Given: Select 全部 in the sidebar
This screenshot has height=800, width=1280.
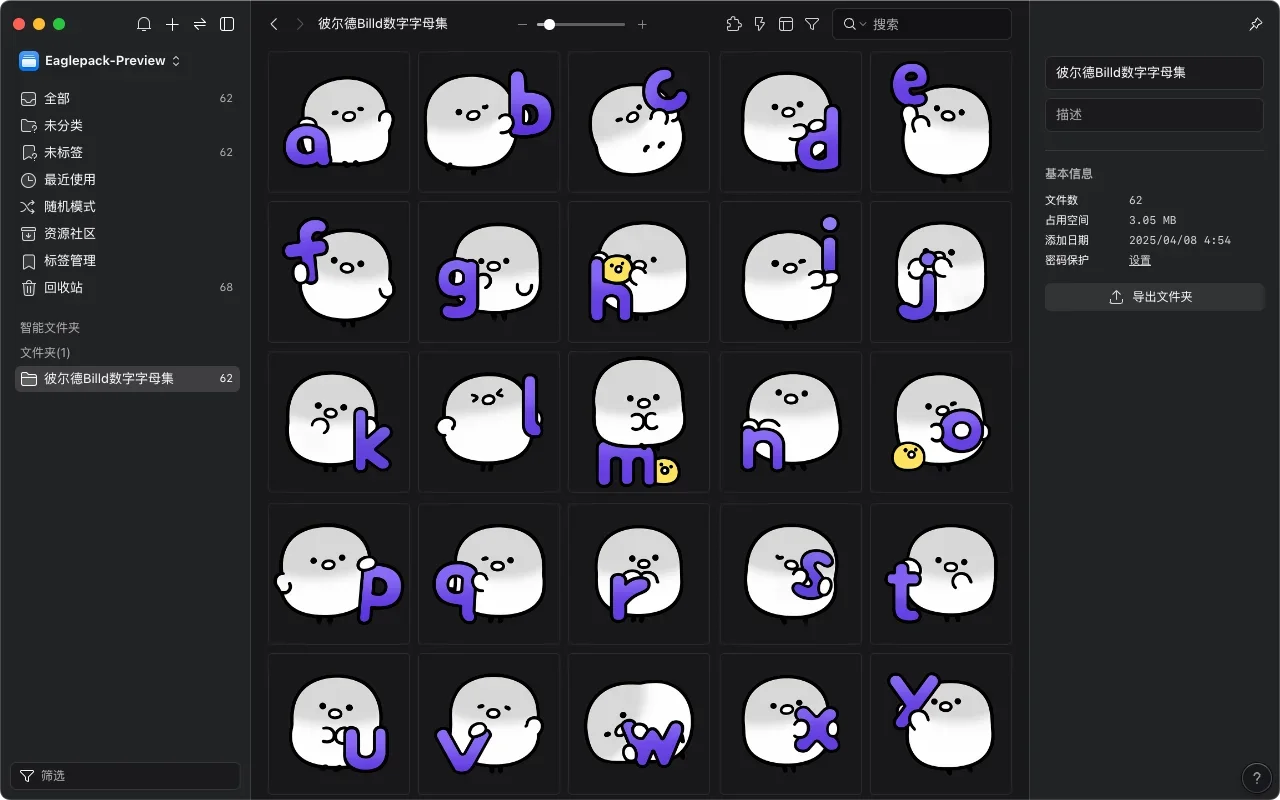Looking at the screenshot, I should [x=57, y=98].
